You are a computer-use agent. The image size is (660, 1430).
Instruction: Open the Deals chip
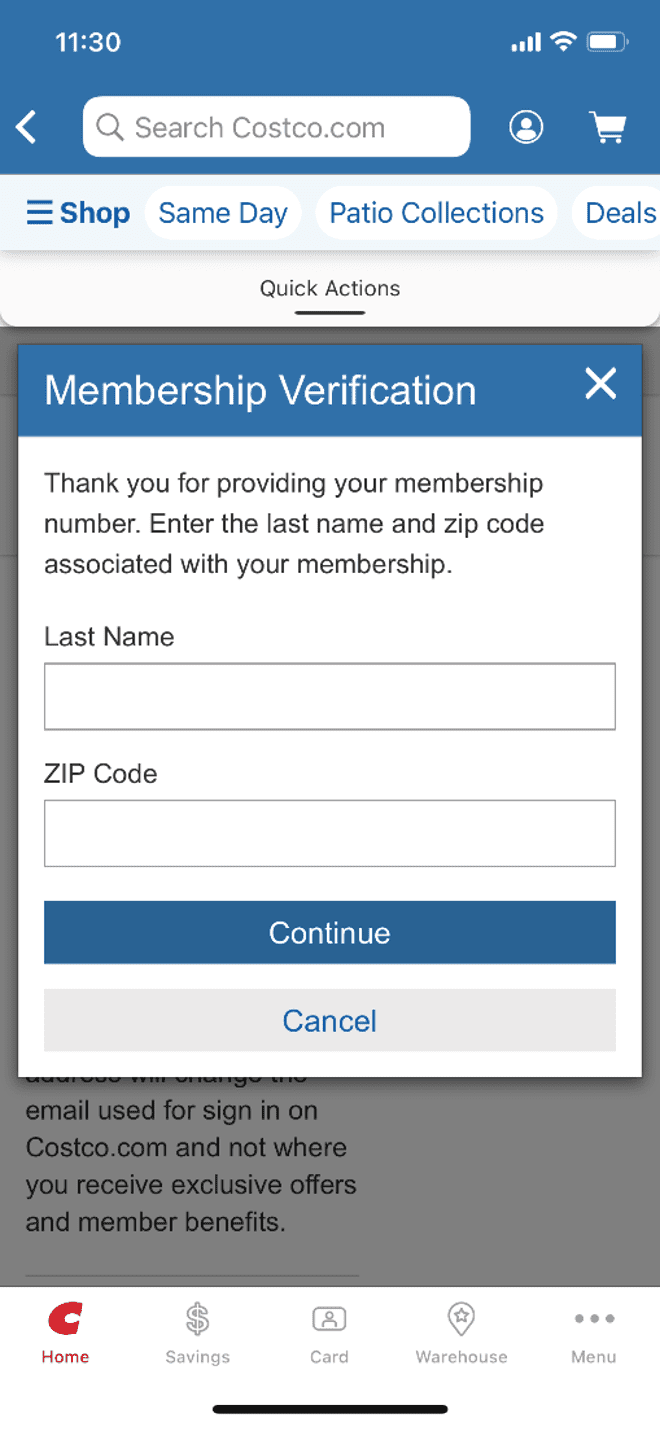tap(617, 213)
